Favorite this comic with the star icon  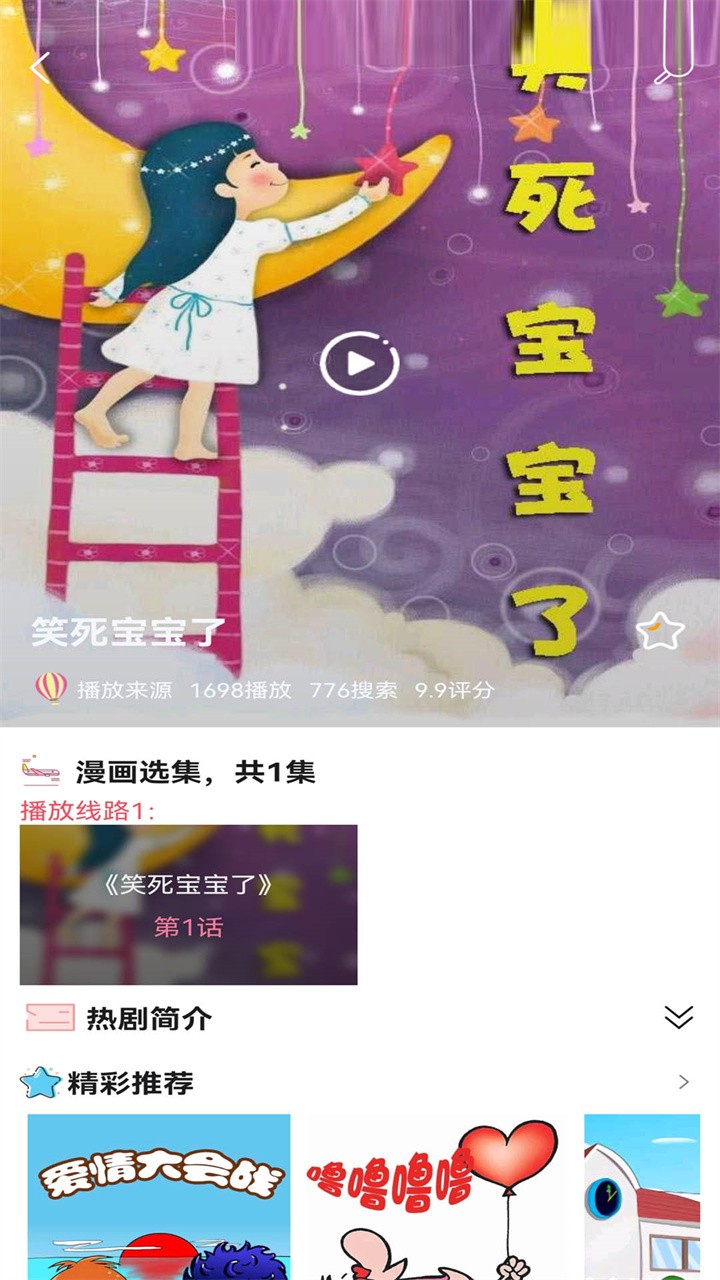[x=660, y=632]
